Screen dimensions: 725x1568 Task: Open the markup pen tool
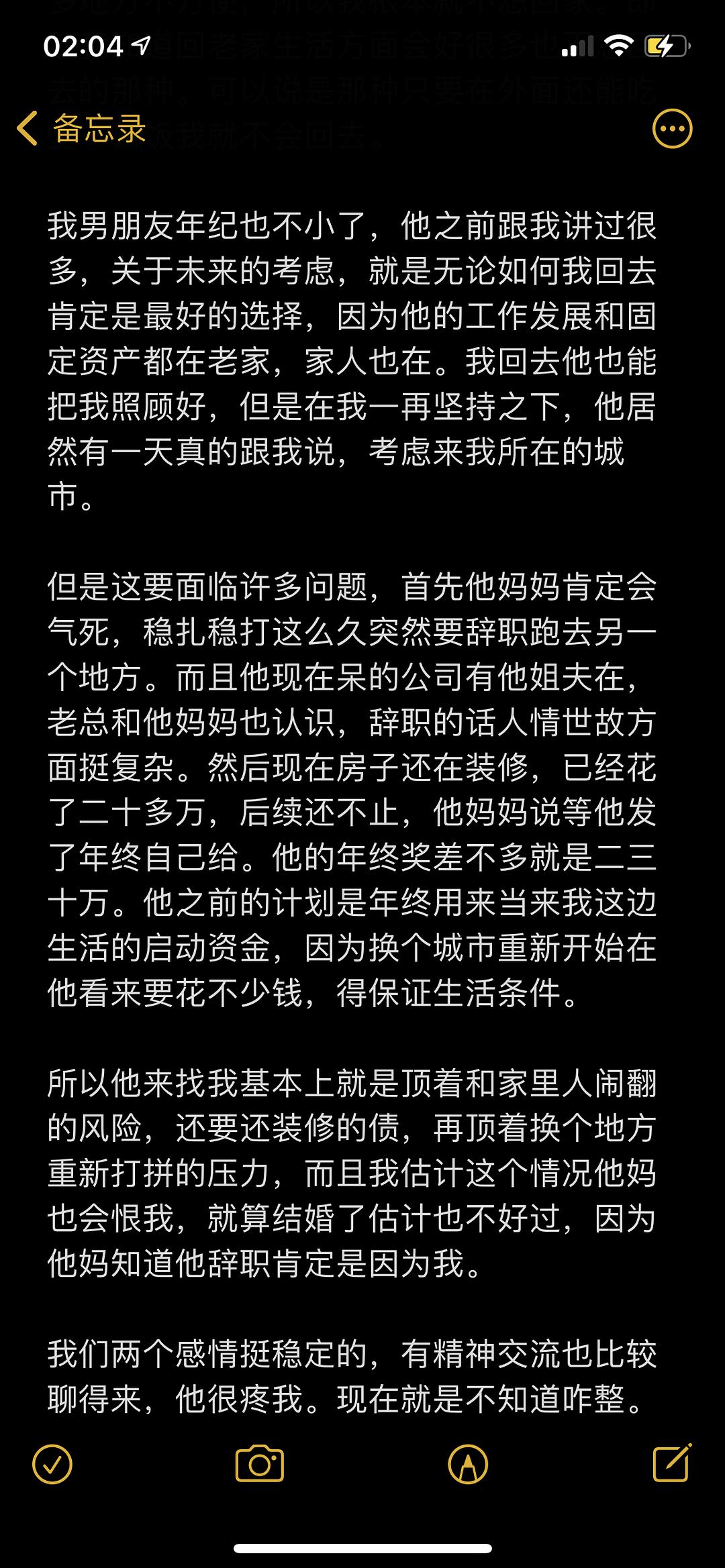click(468, 1463)
